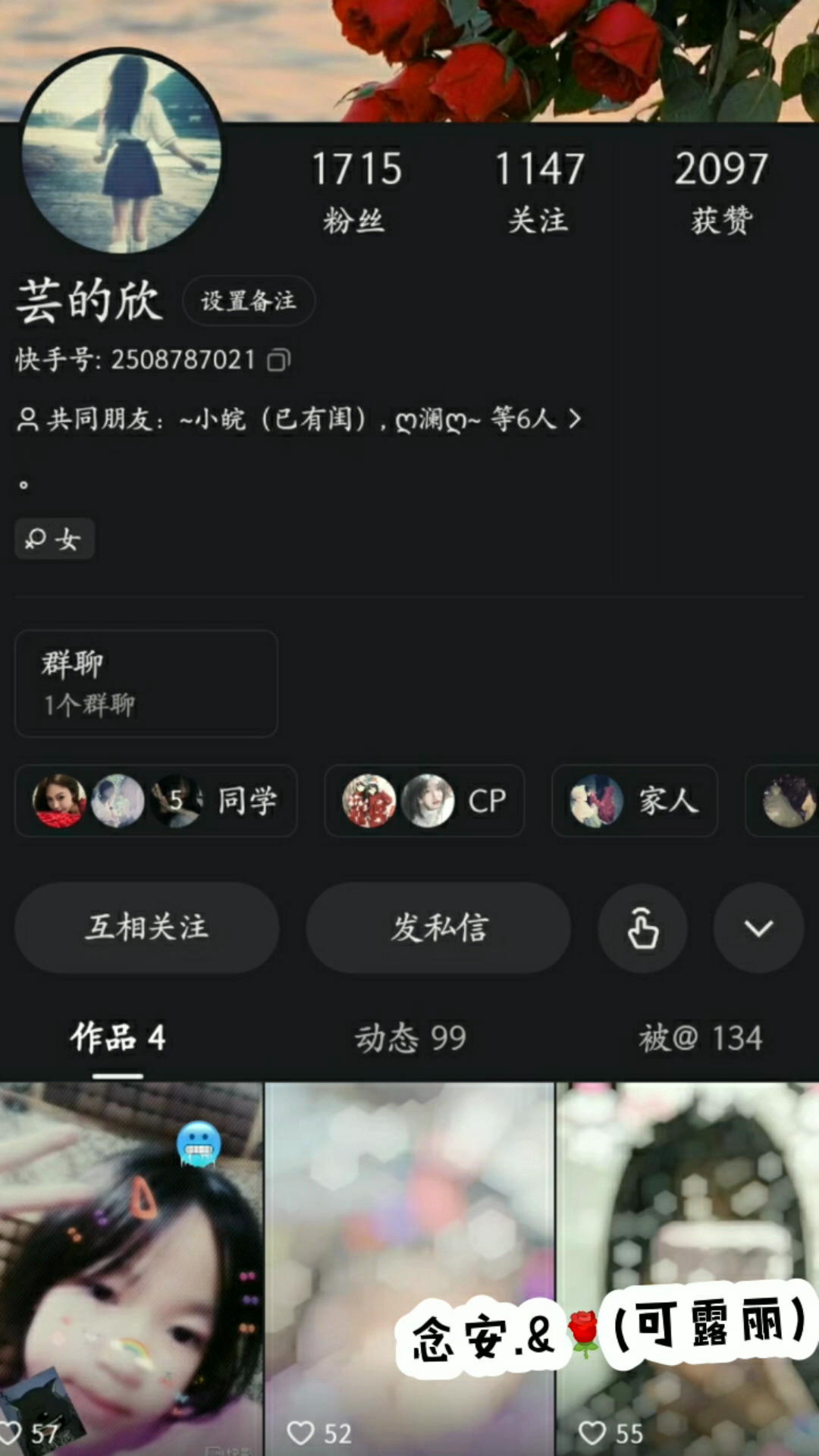Image resolution: width=819 pixels, height=1456 pixels.
Task: Open the 家人 relationship group
Action: 634,801
